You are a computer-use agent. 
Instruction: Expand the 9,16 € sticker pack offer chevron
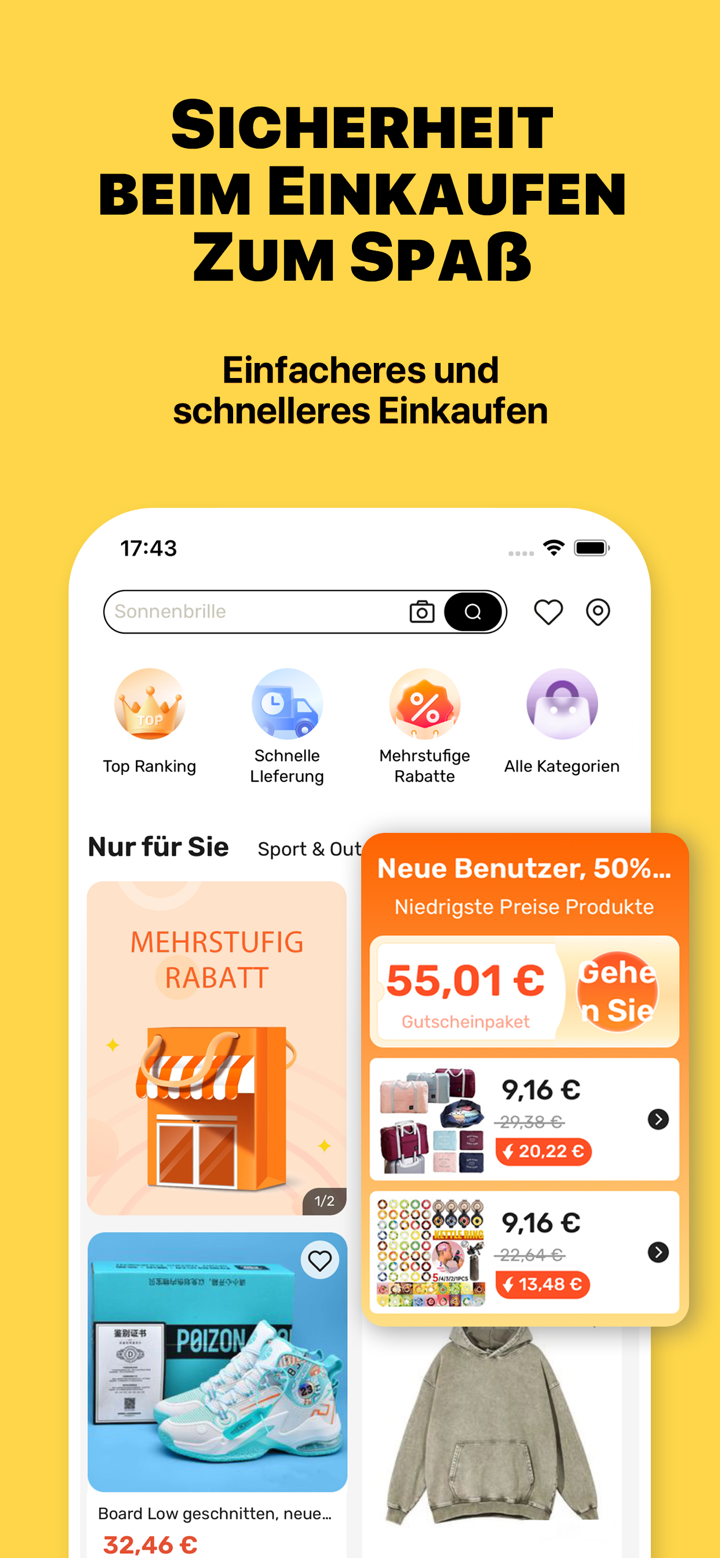658,1252
